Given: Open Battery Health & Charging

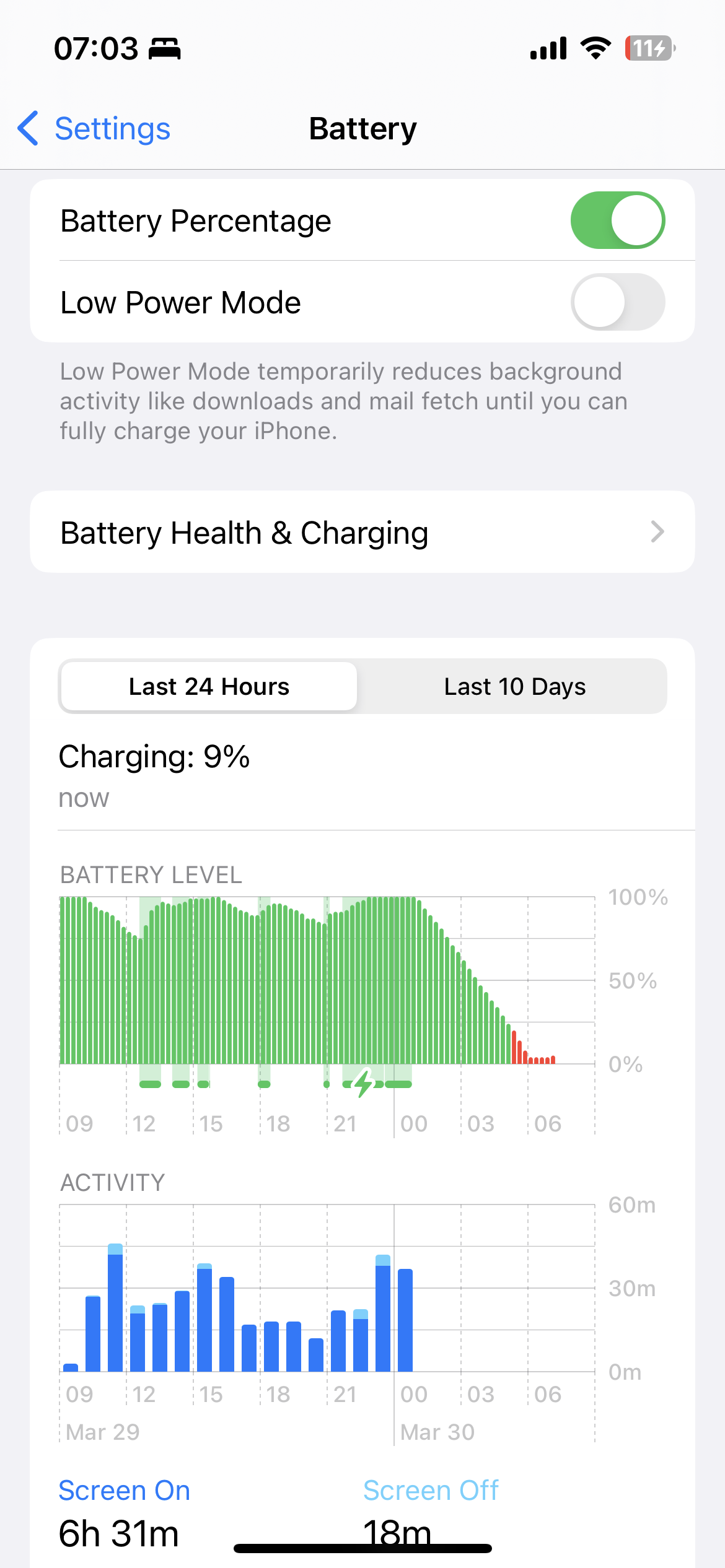Looking at the screenshot, I should (362, 532).
